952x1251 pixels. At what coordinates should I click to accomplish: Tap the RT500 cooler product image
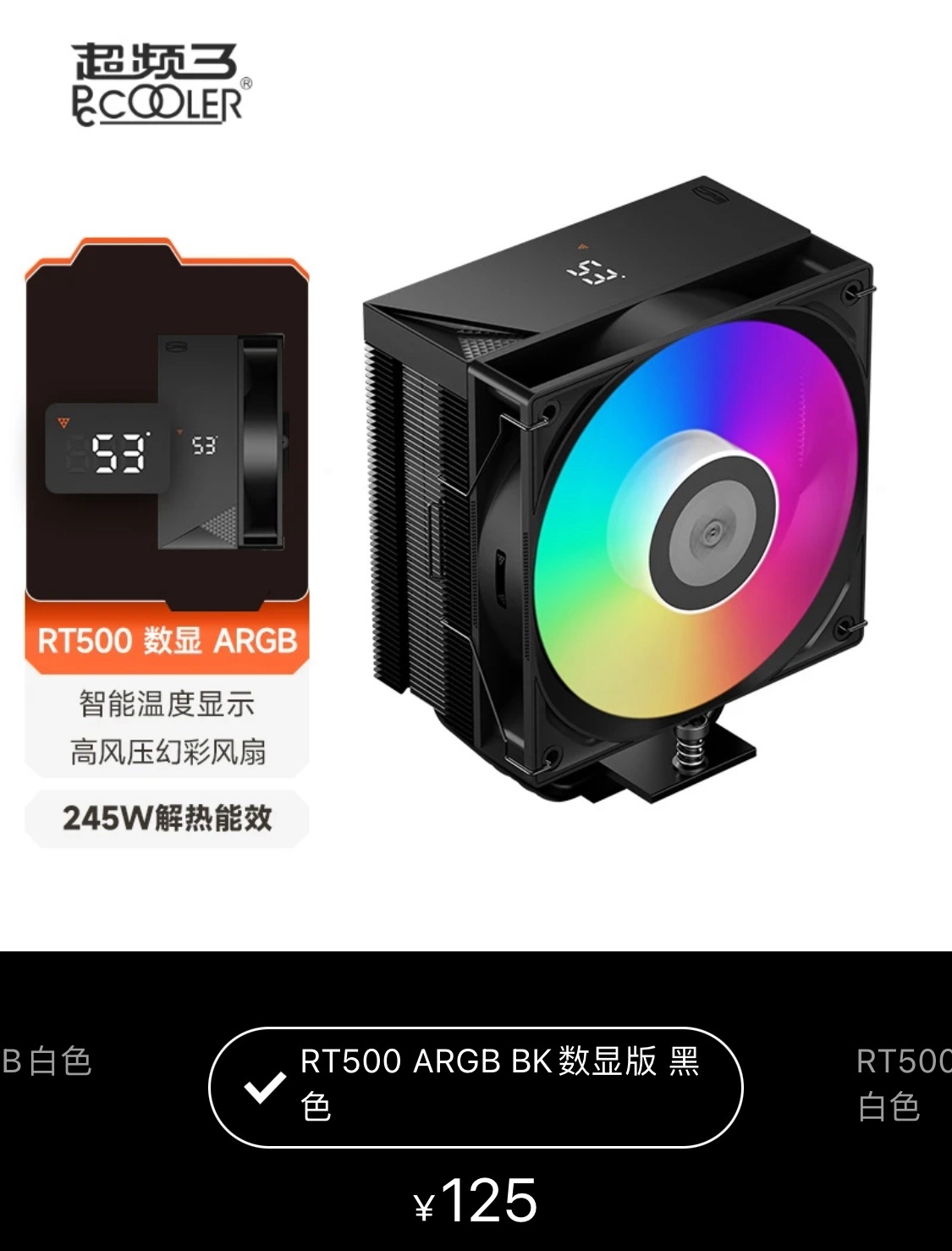point(618,491)
